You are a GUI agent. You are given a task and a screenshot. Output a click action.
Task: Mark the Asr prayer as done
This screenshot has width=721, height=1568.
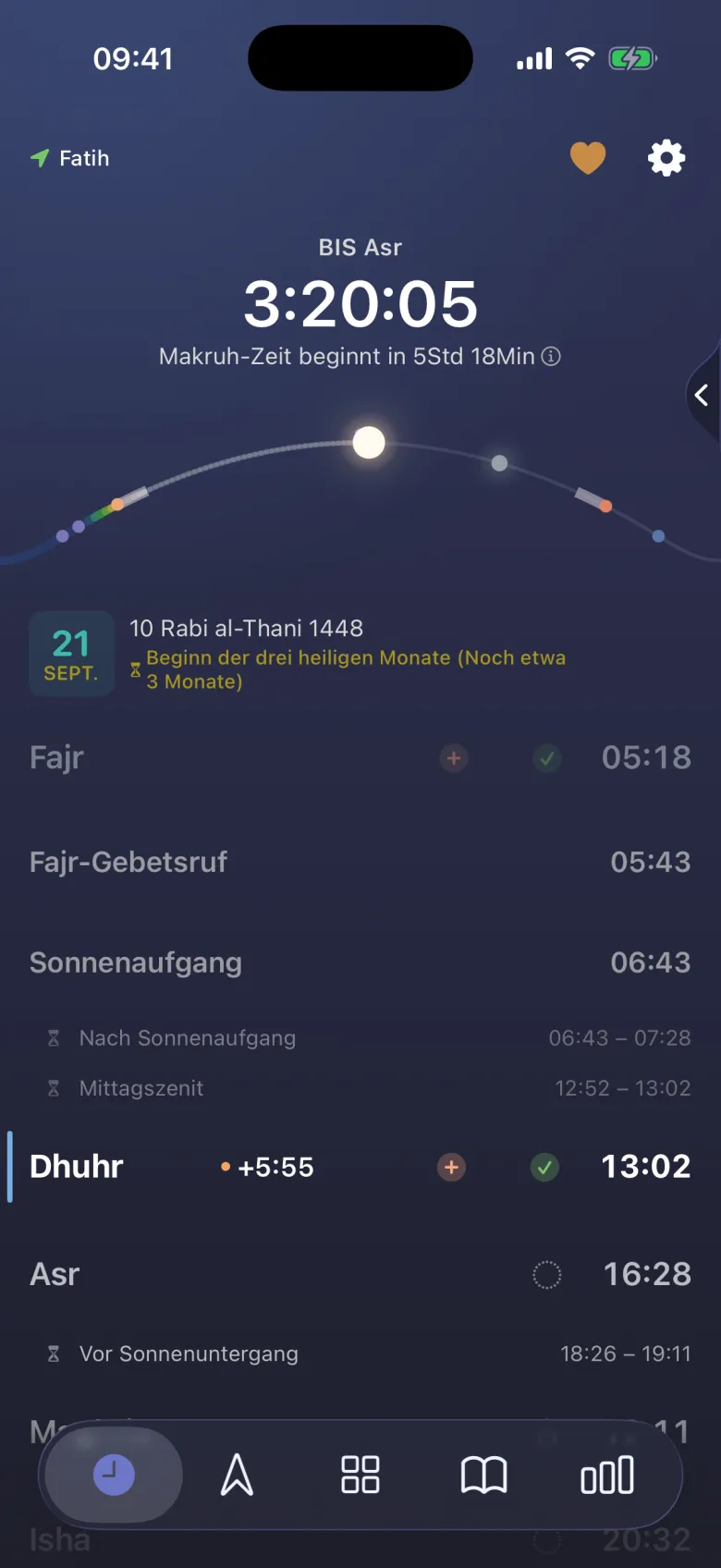[547, 1274]
